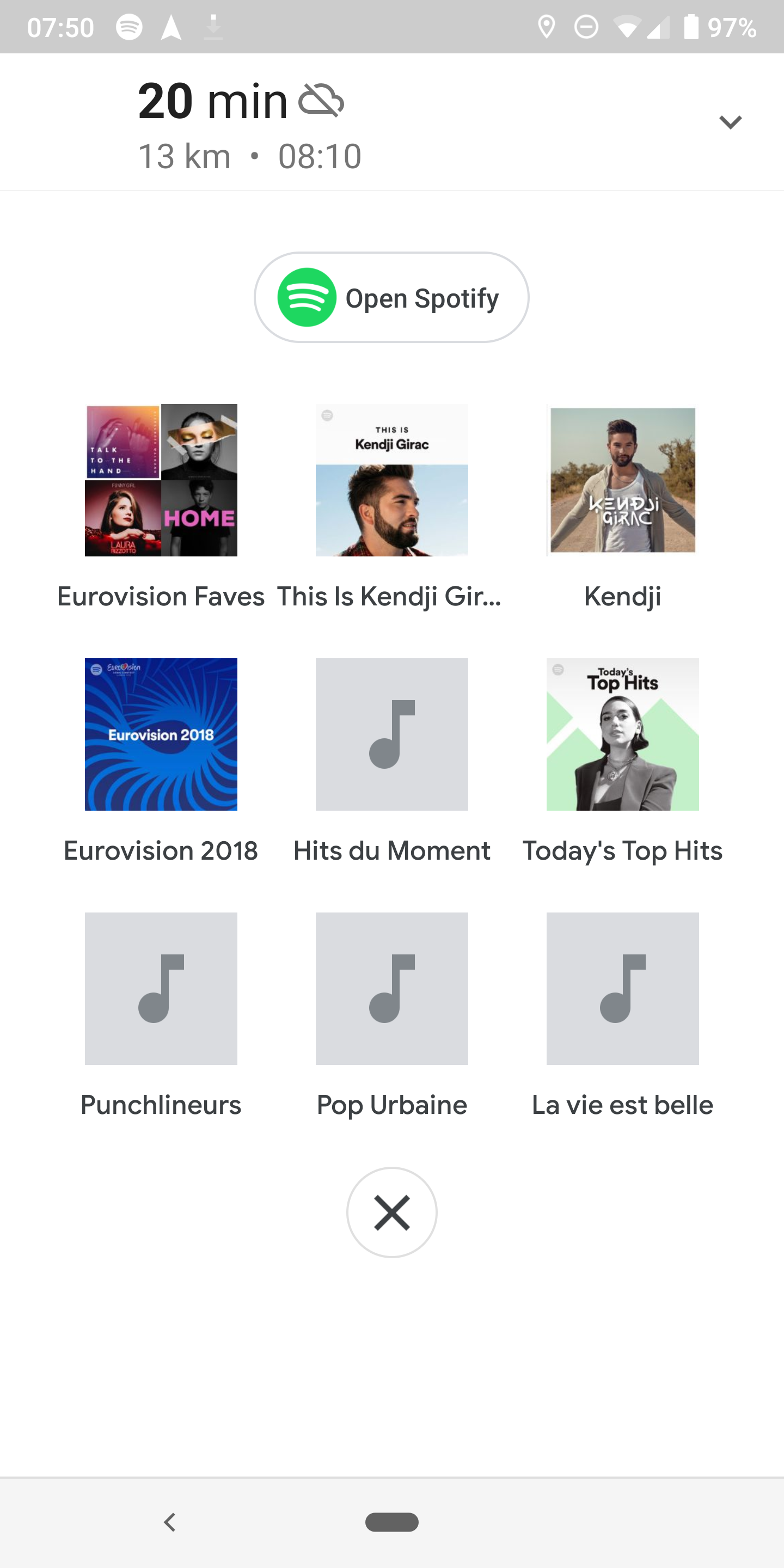
Task: Open Today's Top Hits playlist
Action: click(x=622, y=734)
